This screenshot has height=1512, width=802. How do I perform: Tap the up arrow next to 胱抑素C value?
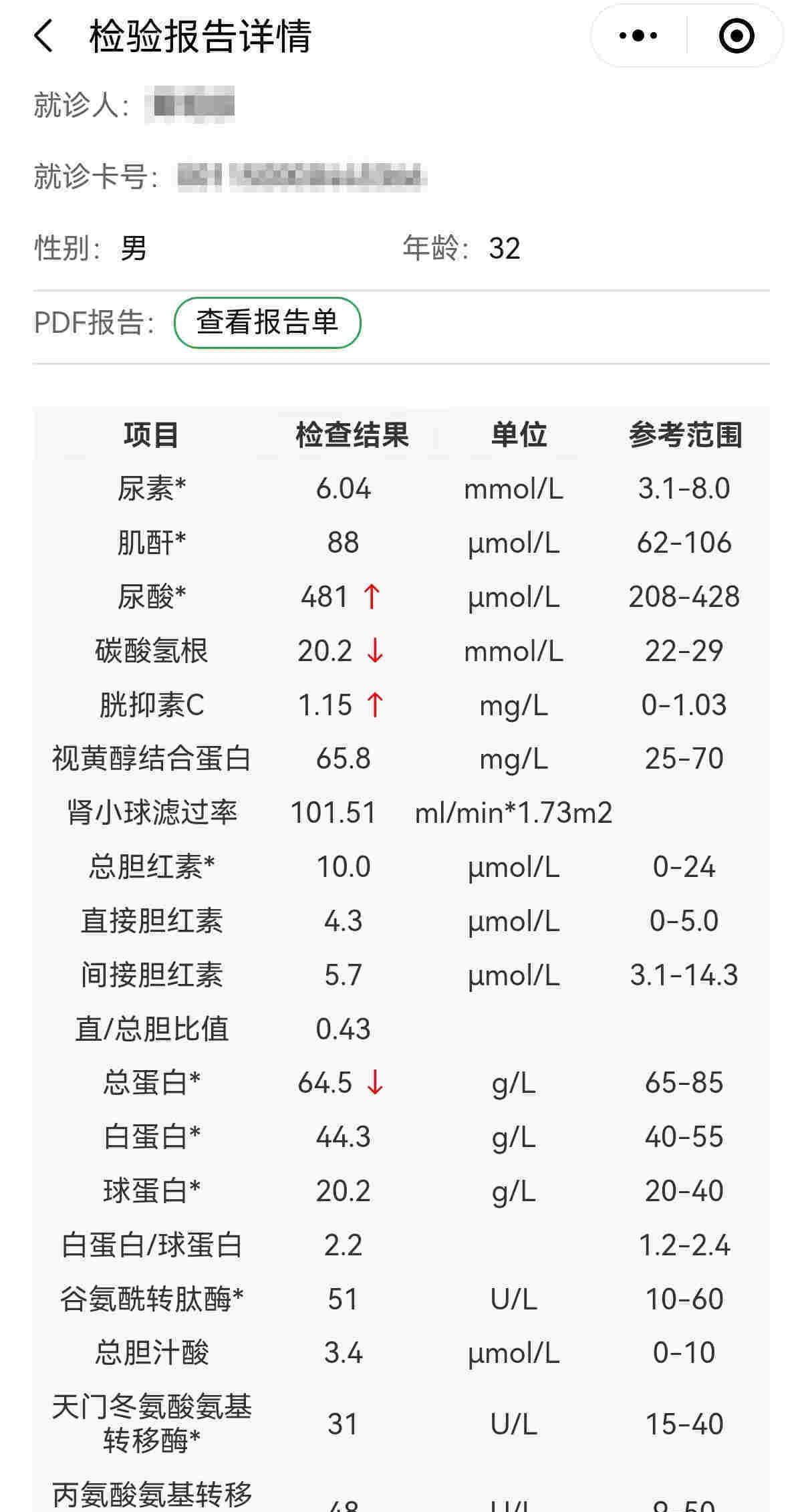[x=376, y=705]
